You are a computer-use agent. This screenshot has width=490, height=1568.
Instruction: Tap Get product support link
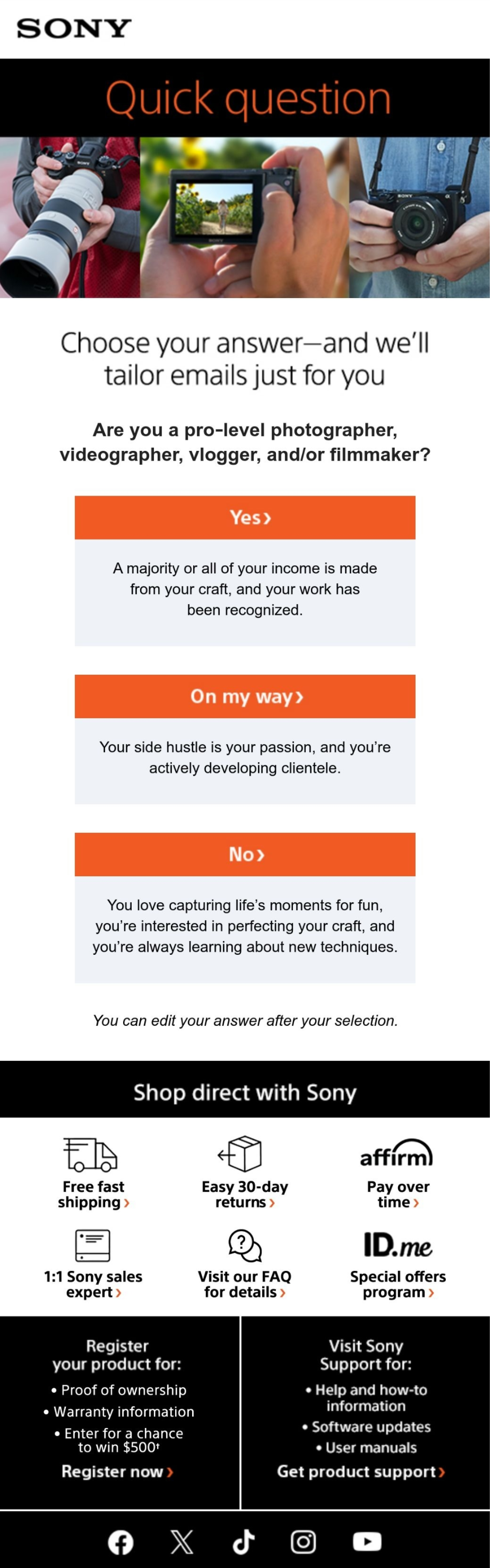click(x=361, y=1472)
